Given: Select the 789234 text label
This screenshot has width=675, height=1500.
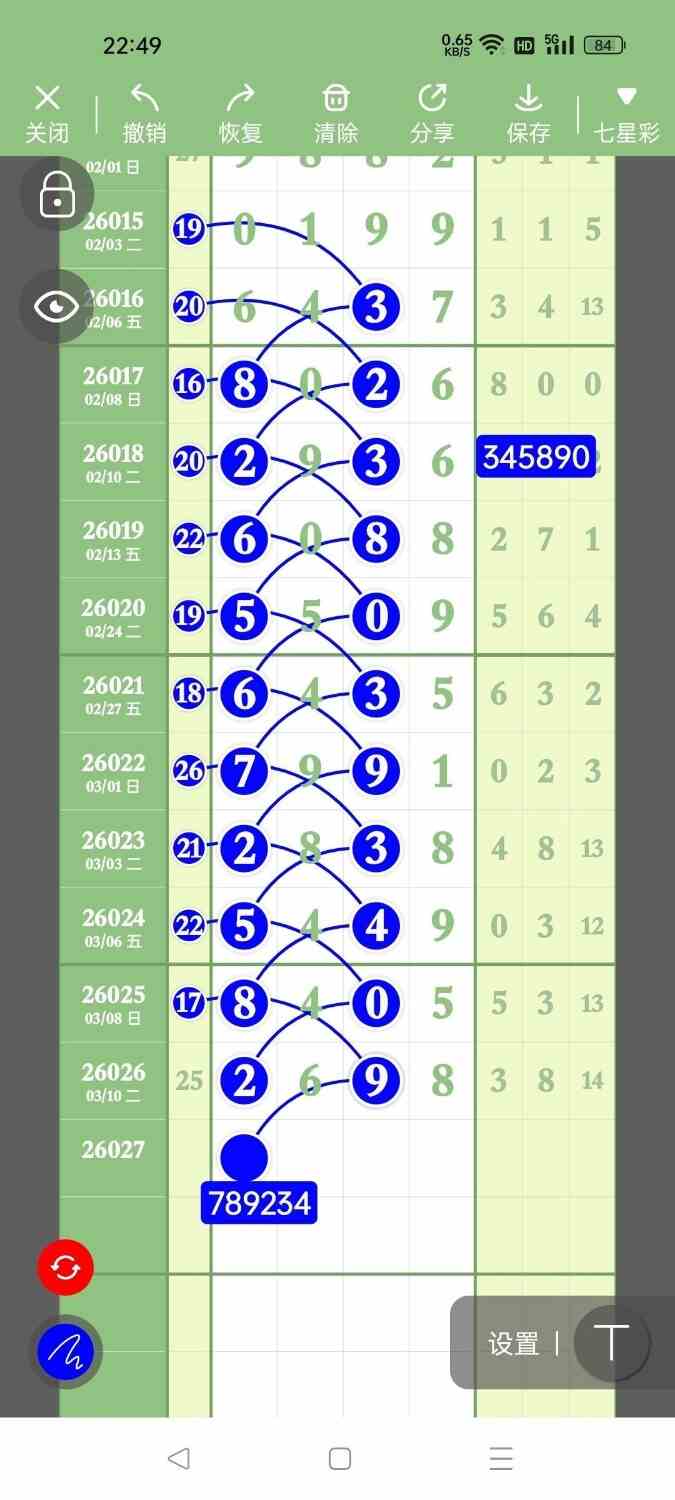Looking at the screenshot, I should pyautogui.click(x=259, y=1203).
